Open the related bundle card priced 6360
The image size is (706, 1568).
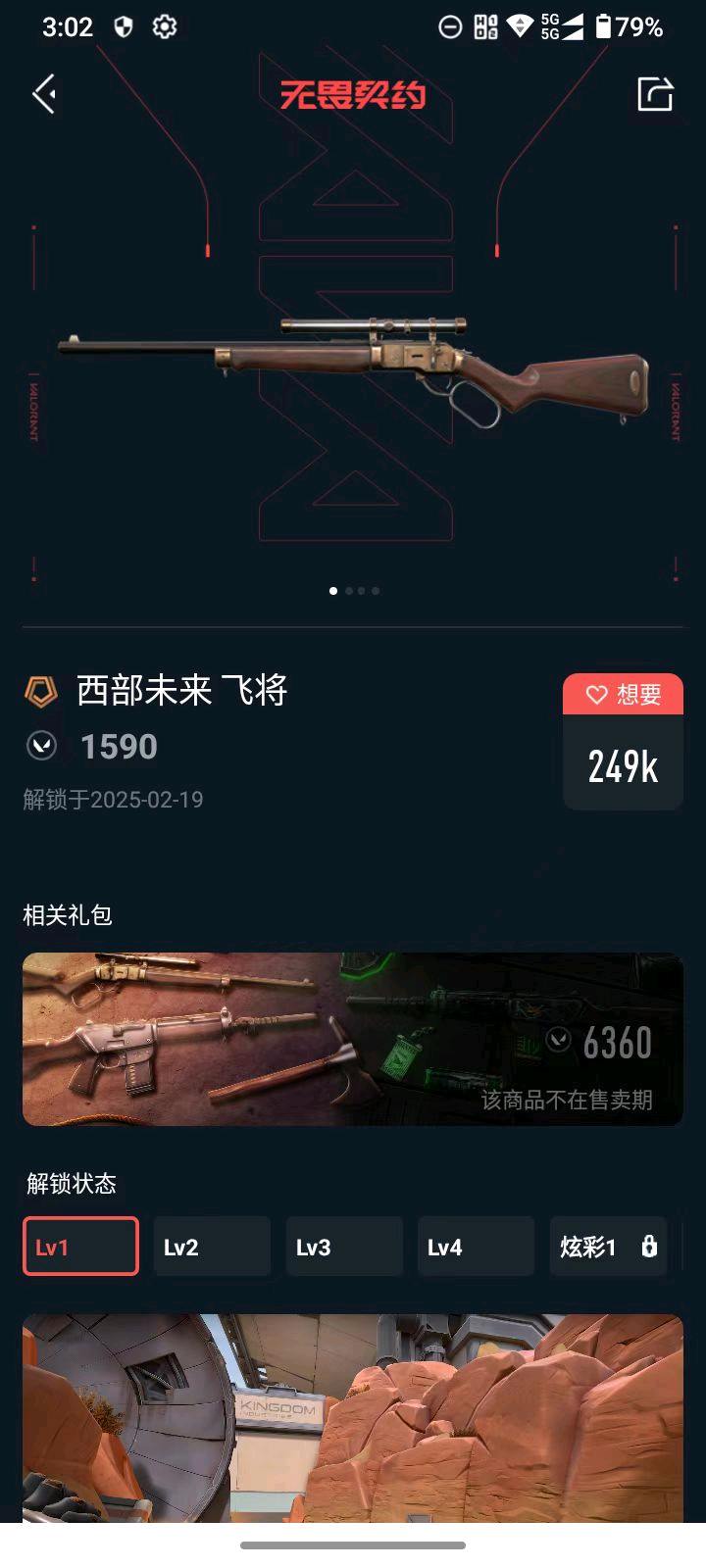pos(353,1039)
